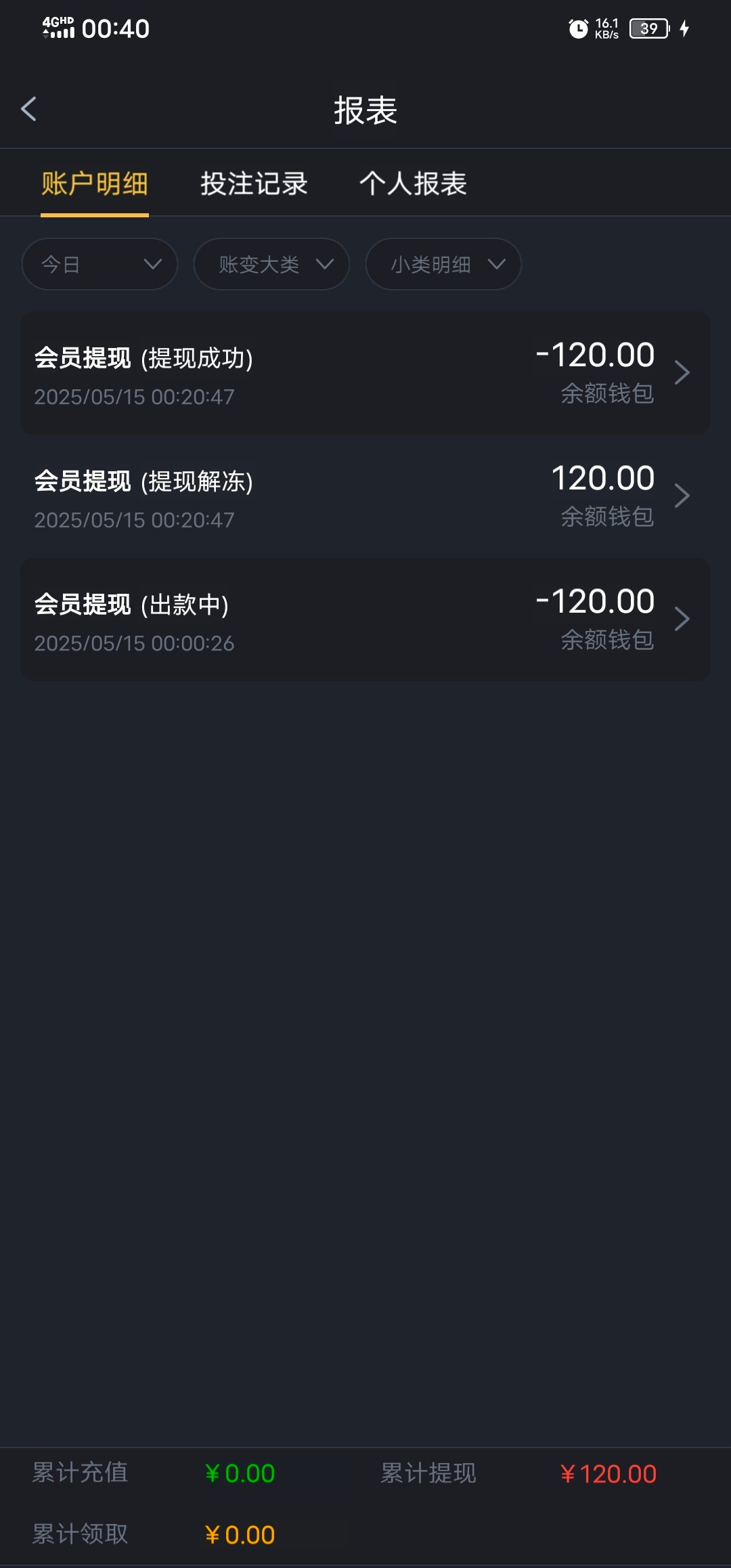Select the 账户明细 tab
Viewport: 731px width, 1568px height.
[x=95, y=183]
